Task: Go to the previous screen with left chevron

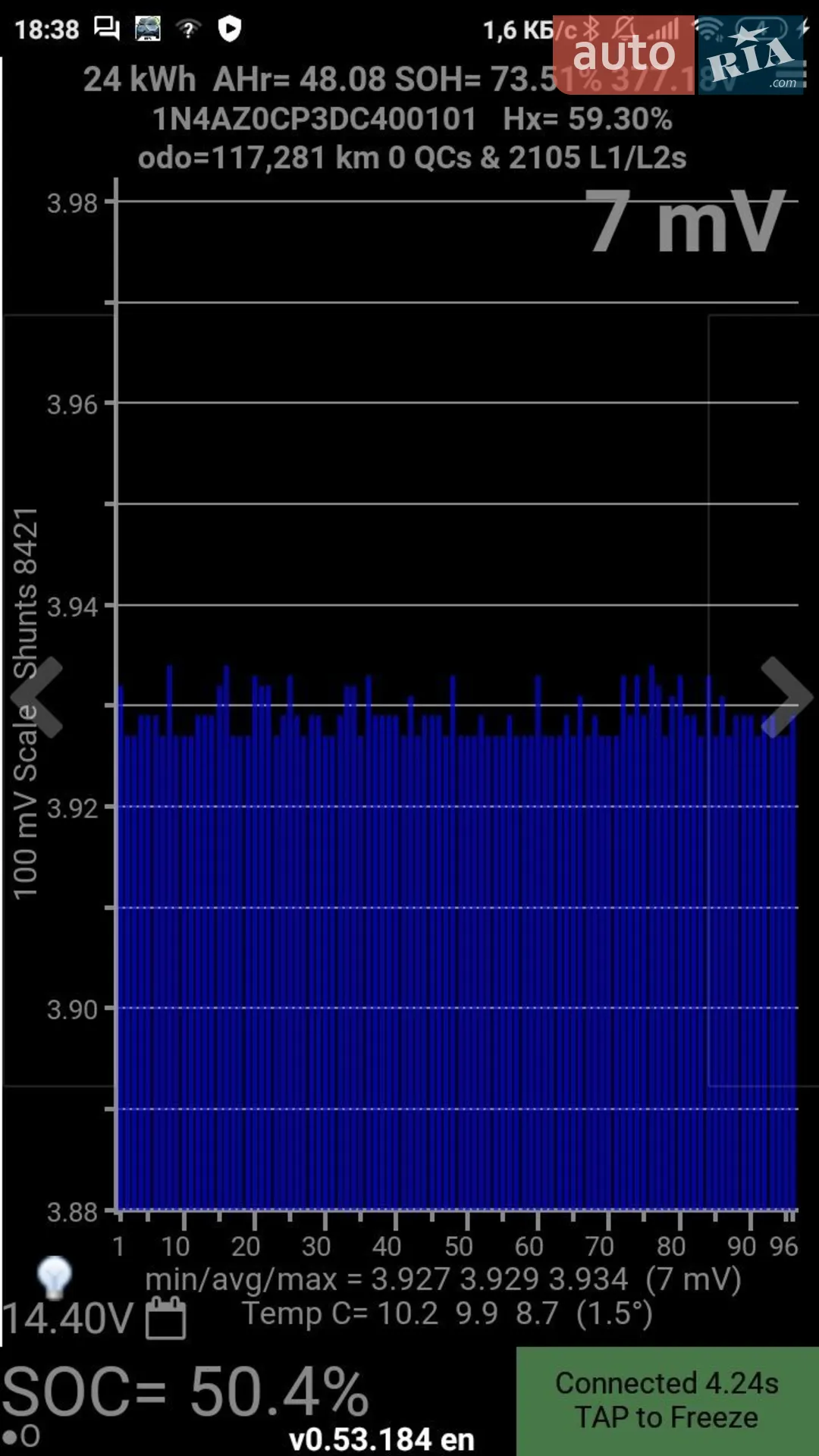Action: point(36,697)
